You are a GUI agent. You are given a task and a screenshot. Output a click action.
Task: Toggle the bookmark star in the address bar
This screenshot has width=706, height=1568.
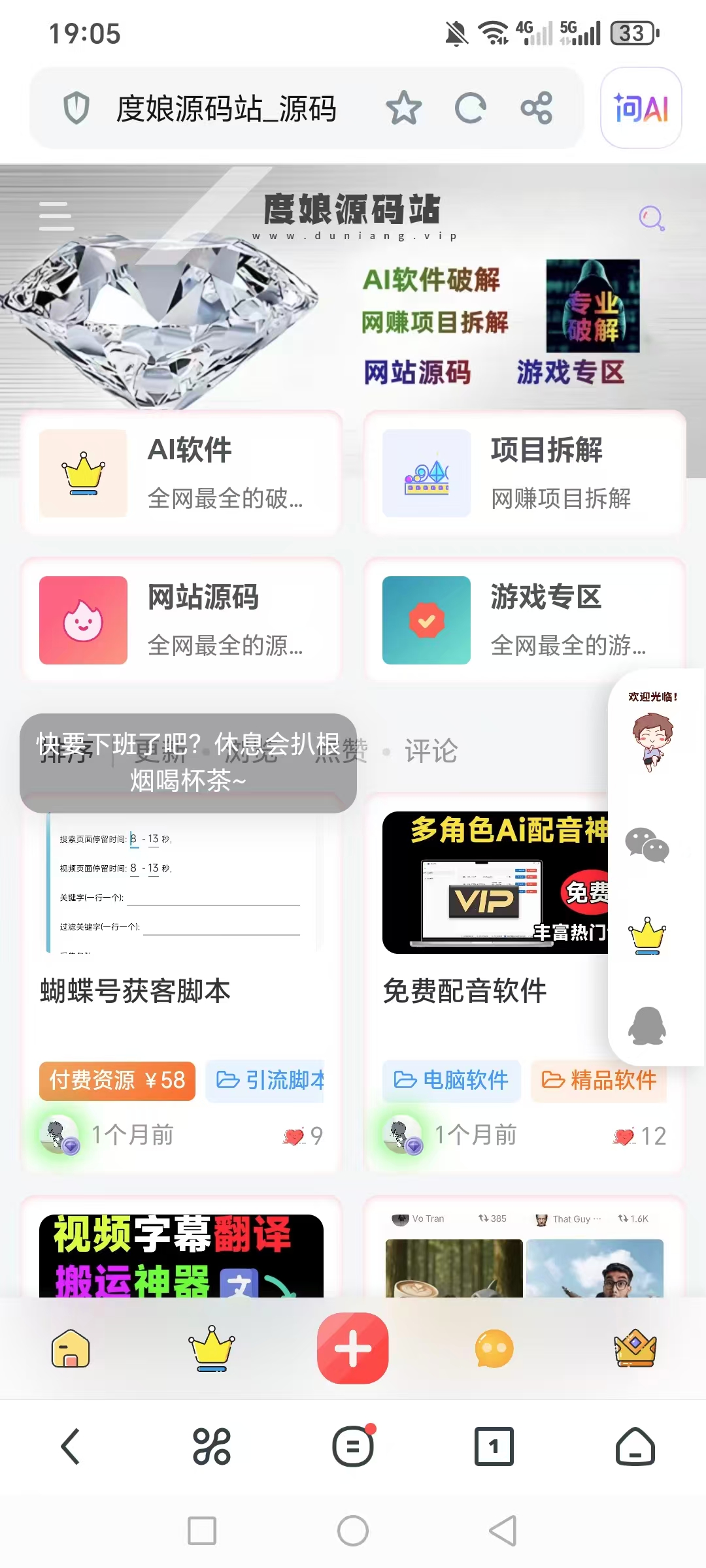tap(405, 108)
